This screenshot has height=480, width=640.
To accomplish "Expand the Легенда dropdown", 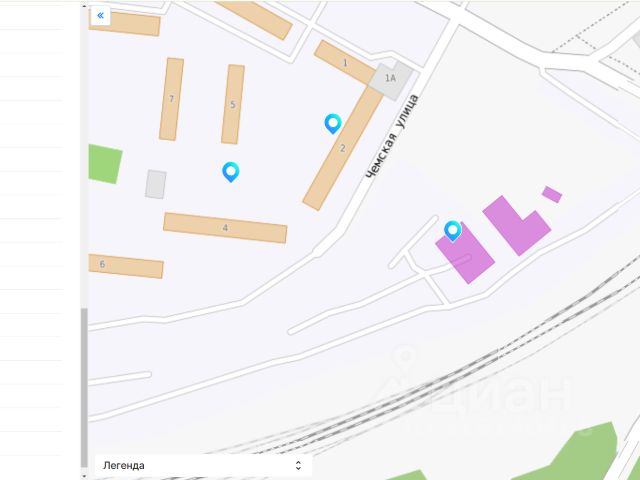I will (x=202, y=465).
